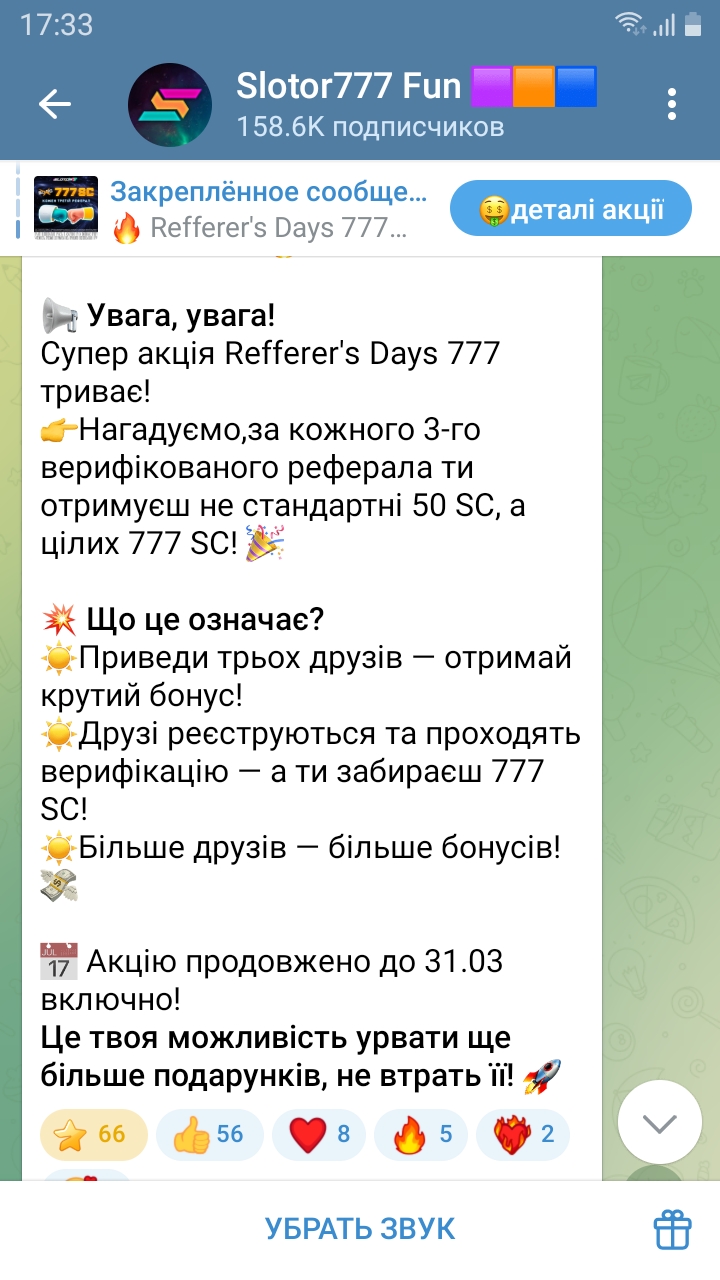Tap the деталі акції button

[571, 209]
